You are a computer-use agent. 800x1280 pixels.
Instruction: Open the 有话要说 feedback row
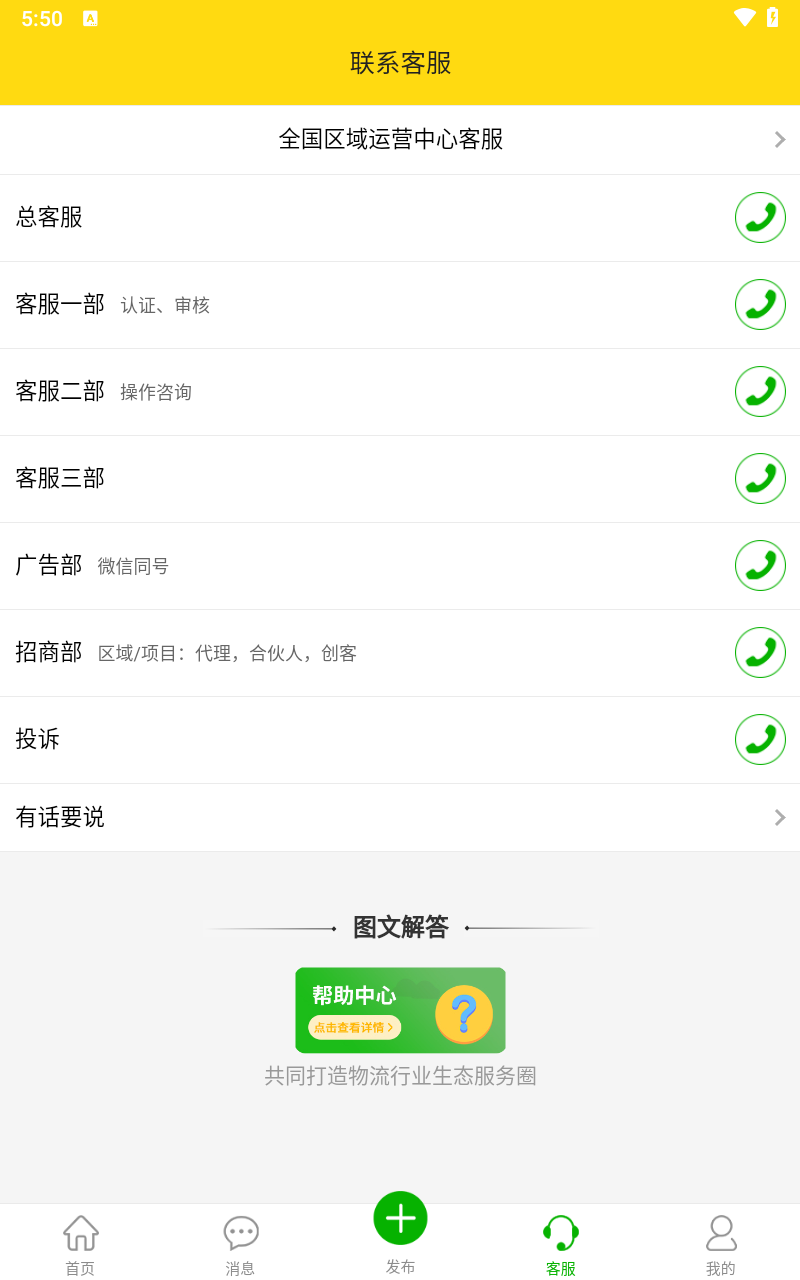(400, 817)
